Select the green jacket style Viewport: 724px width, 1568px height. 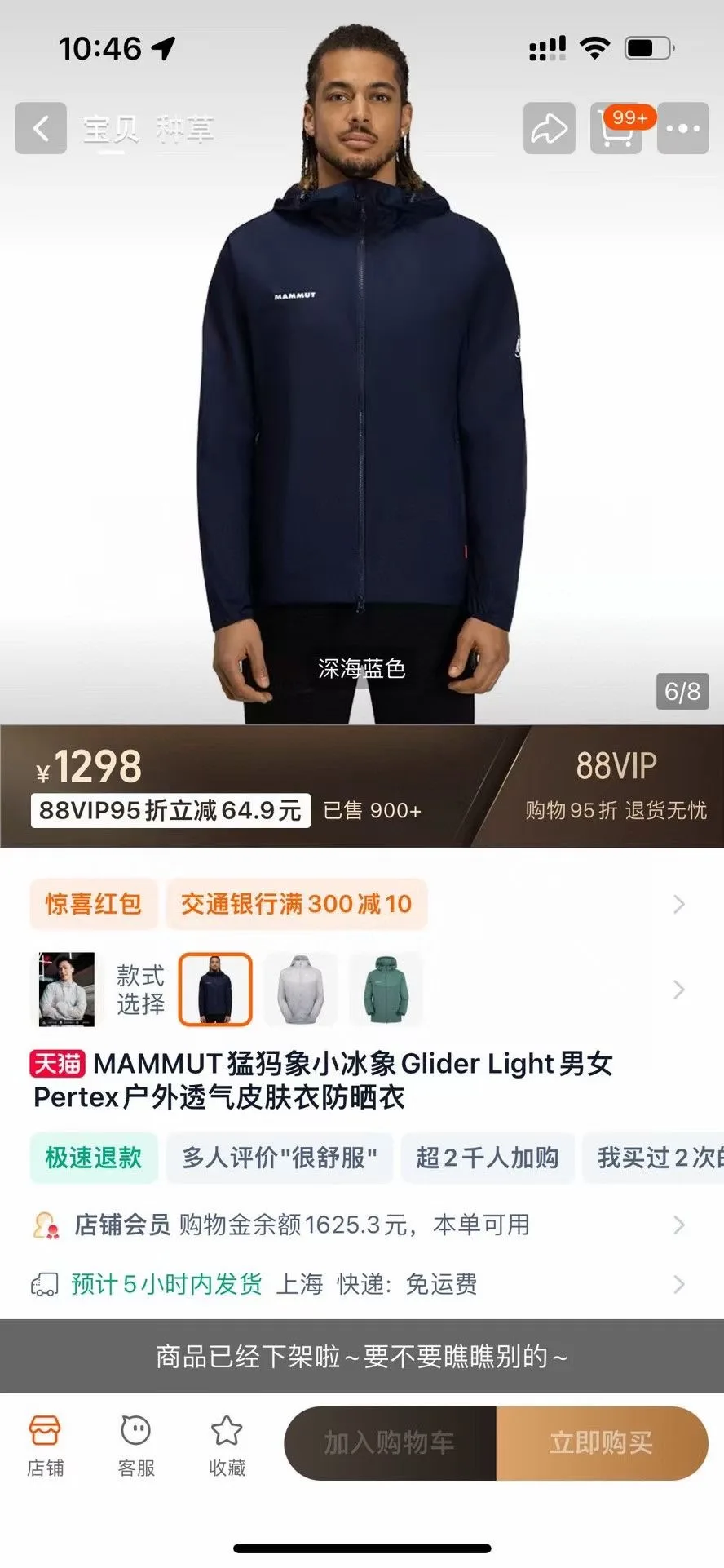tap(386, 989)
